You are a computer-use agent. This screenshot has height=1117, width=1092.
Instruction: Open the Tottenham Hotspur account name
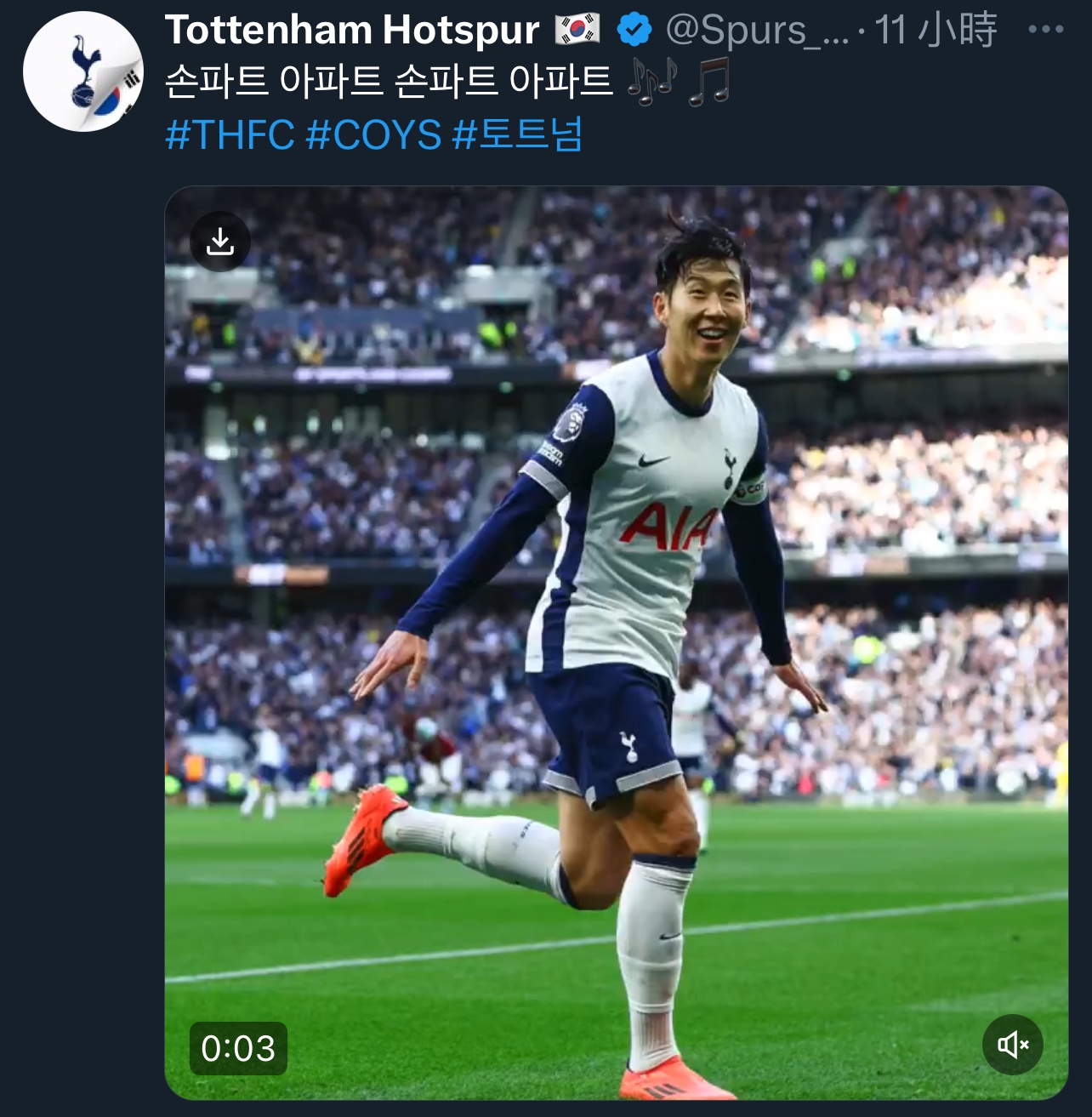(x=352, y=30)
